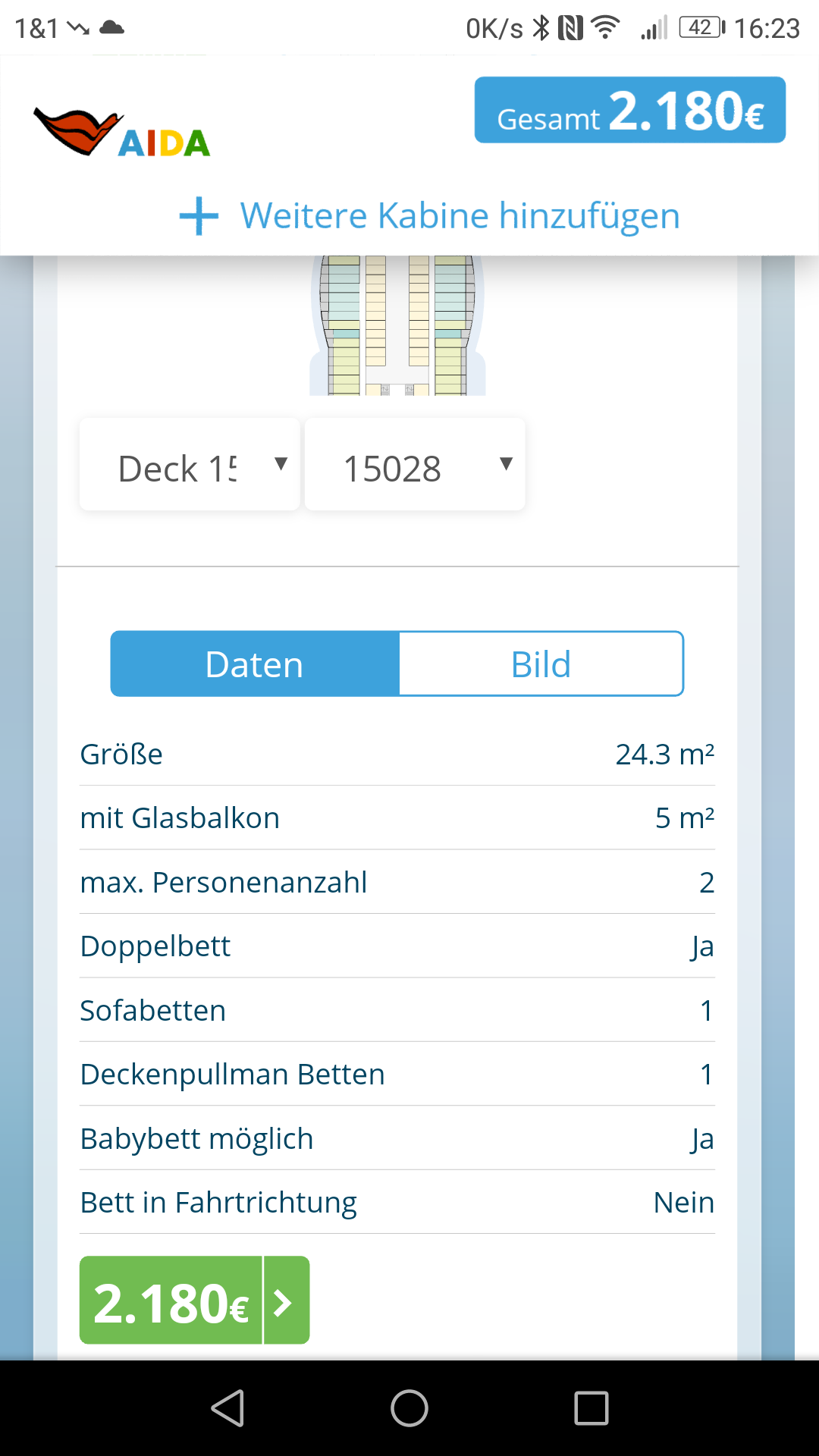The width and height of the screenshot is (819, 1456).
Task: Select the Daten tab
Action: (x=255, y=664)
